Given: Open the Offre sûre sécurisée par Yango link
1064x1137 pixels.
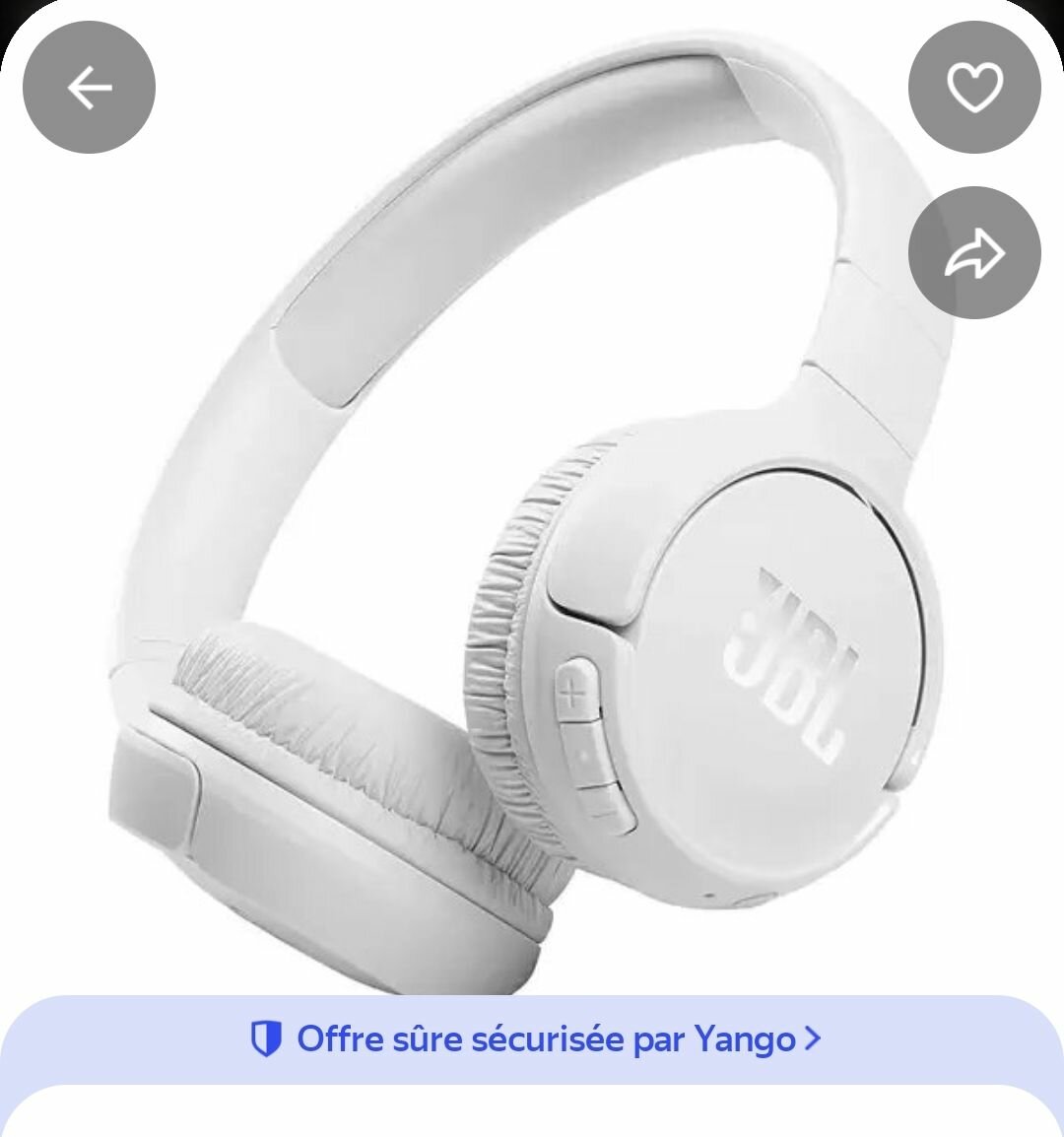Looking at the screenshot, I should tap(534, 1038).
